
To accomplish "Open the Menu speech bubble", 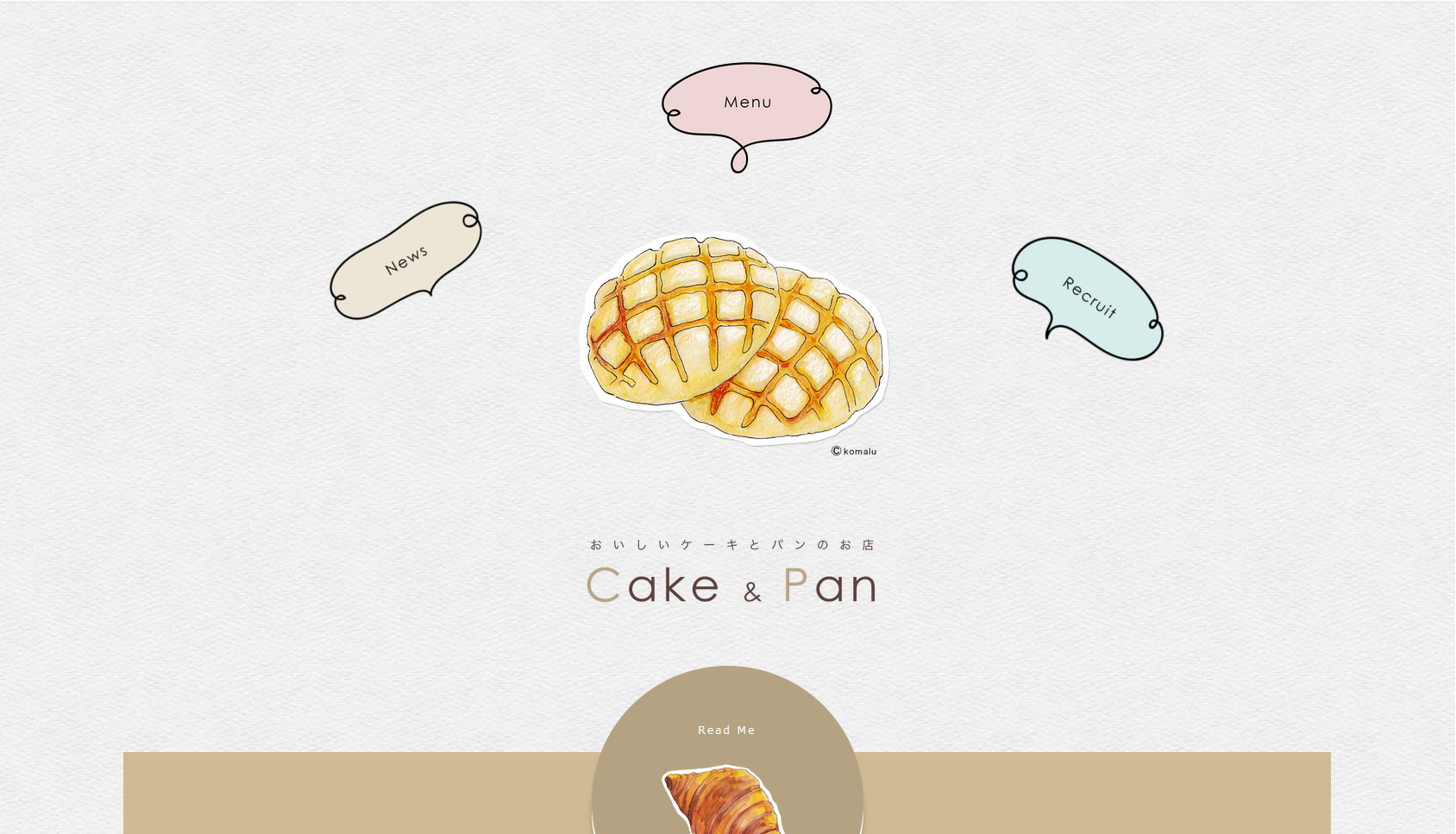I will coord(747,102).
